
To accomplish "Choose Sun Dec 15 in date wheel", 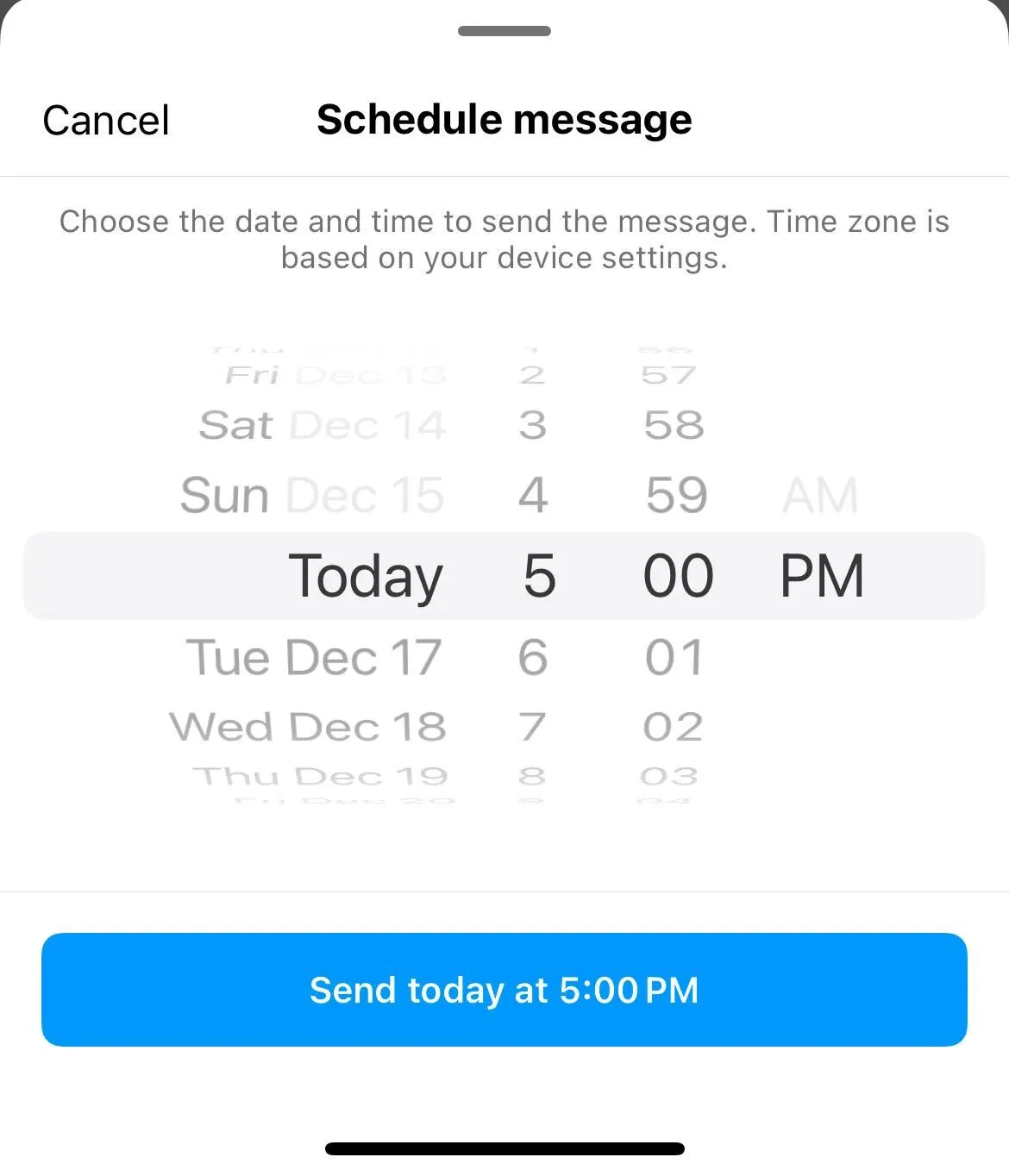I will click(312, 496).
